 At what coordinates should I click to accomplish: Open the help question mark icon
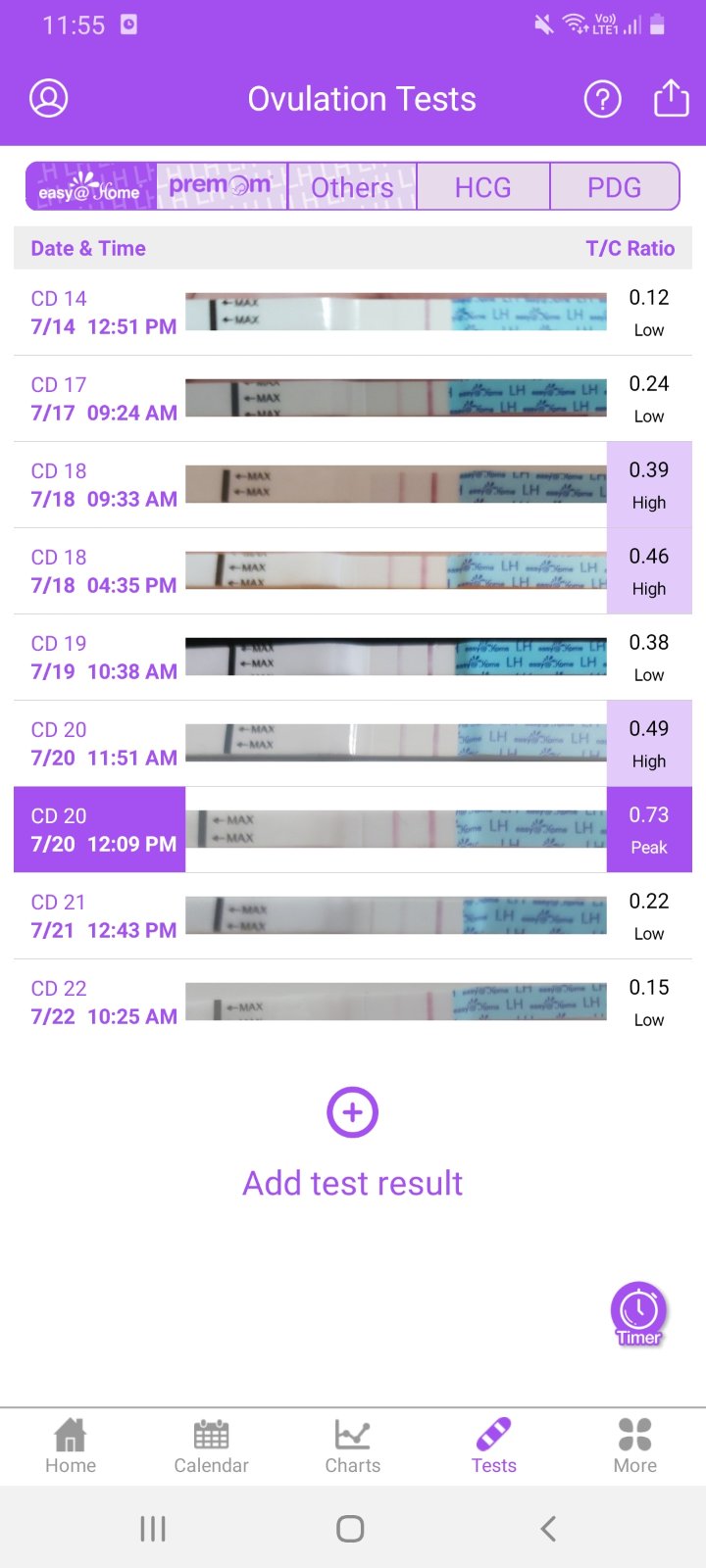click(602, 99)
